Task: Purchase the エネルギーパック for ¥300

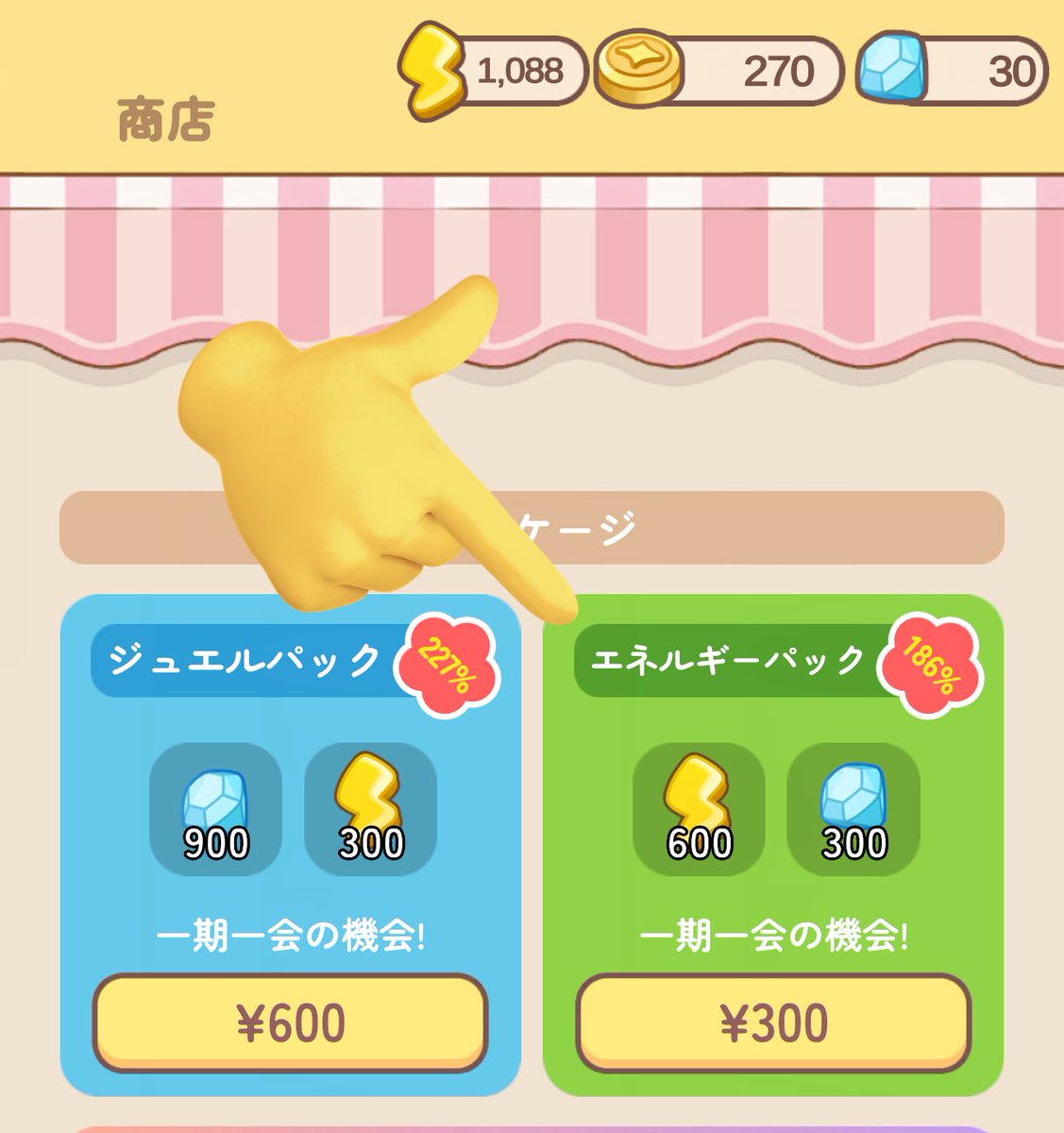Action: coord(773,1023)
